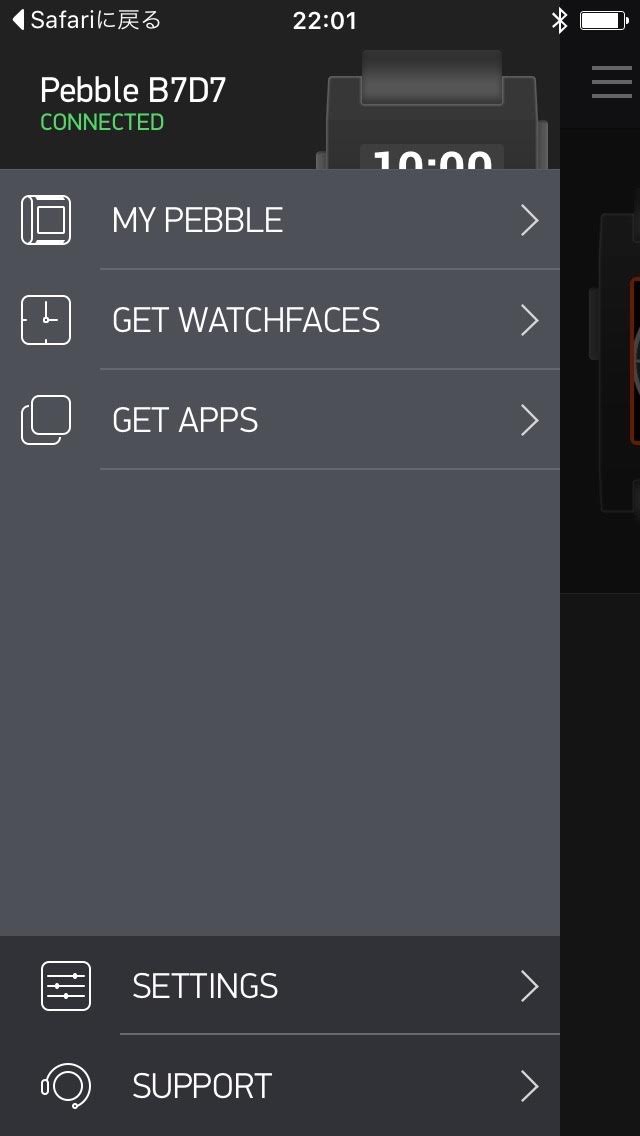Open the Settings row
This screenshot has width=640, height=1136.
tap(280, 985)
